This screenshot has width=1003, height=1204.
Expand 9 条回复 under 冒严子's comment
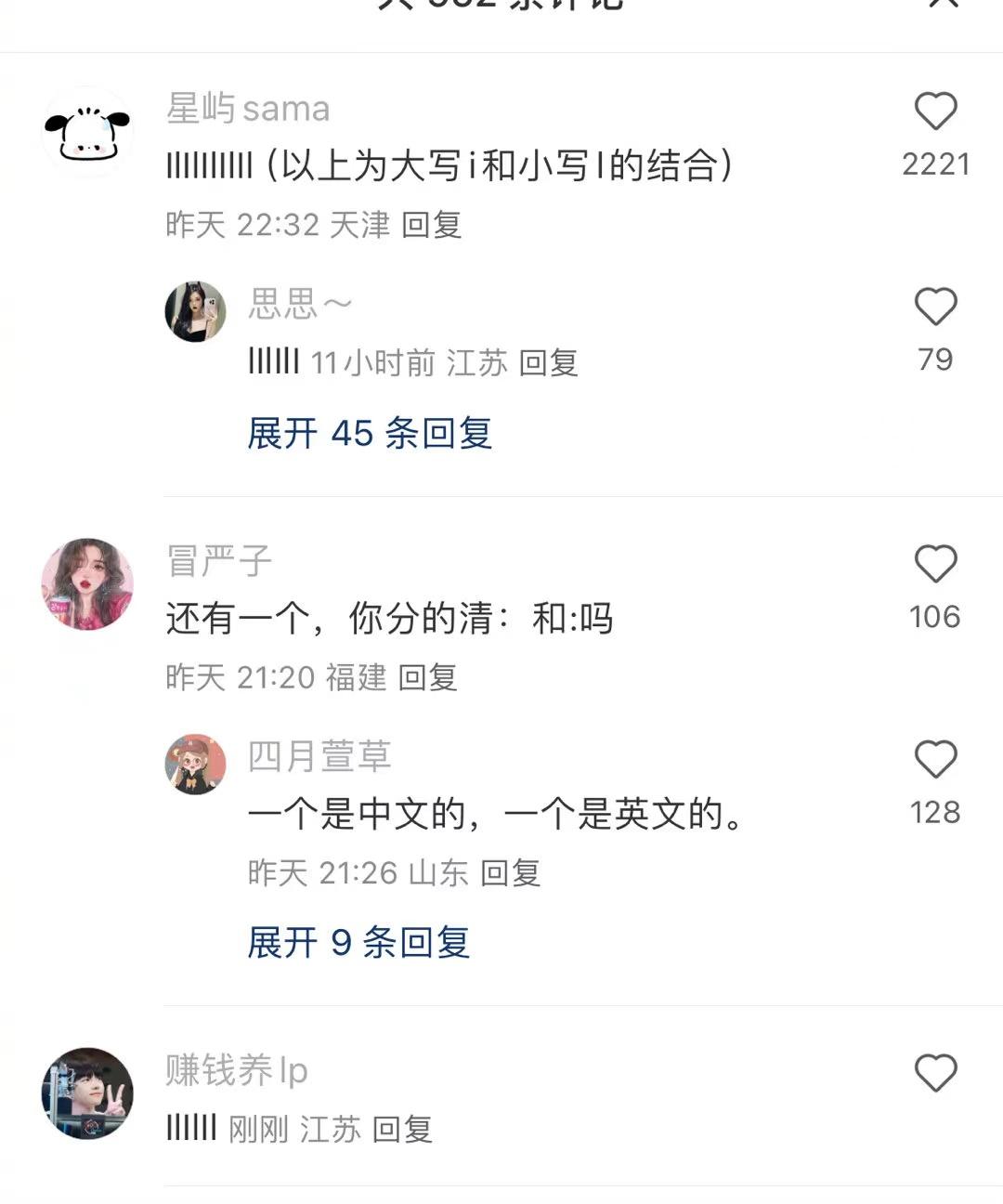[x=358, y=943]
